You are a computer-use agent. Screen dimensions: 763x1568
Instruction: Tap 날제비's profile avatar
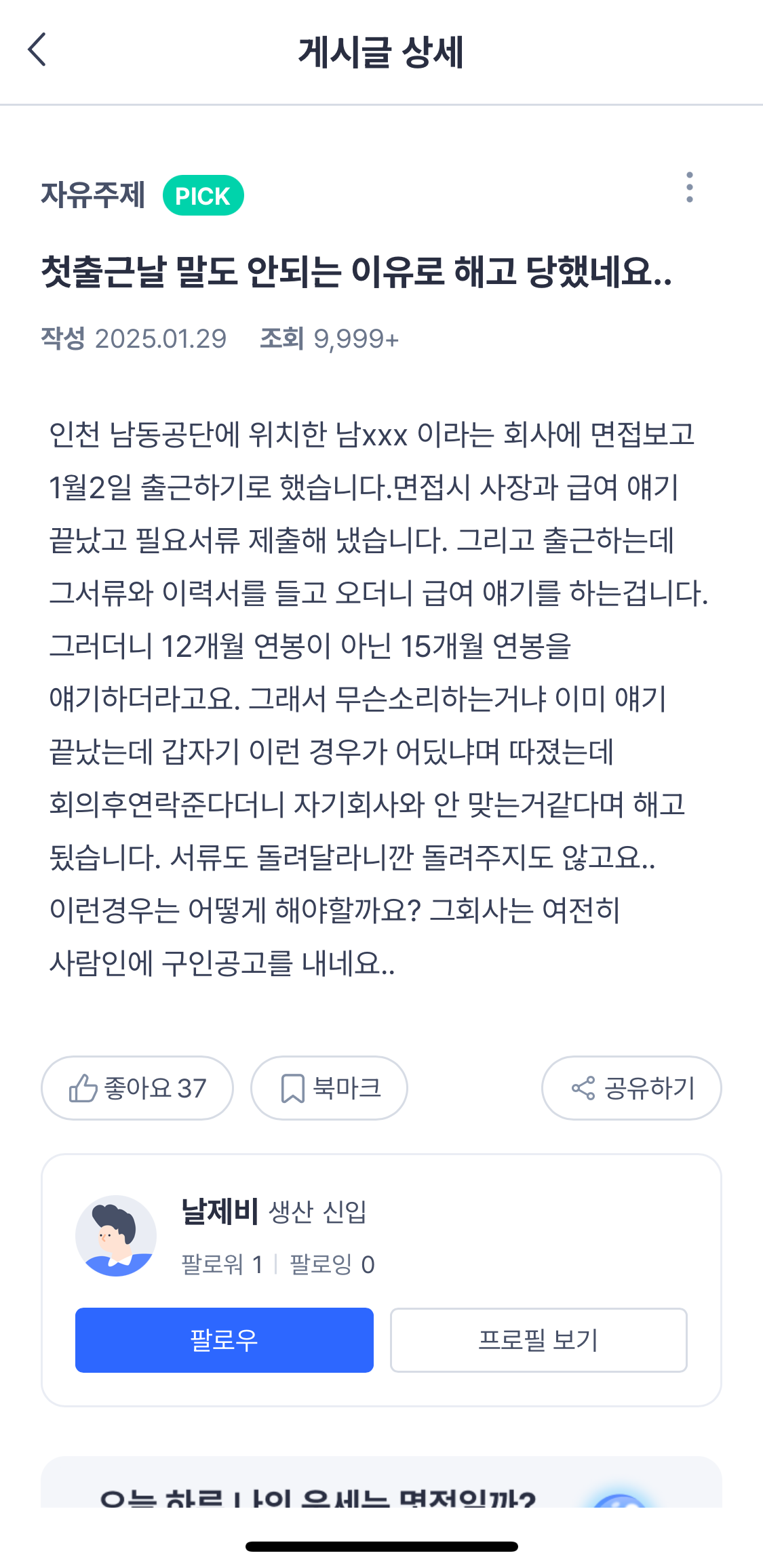pyautogui.click(x=116, y=1235)
